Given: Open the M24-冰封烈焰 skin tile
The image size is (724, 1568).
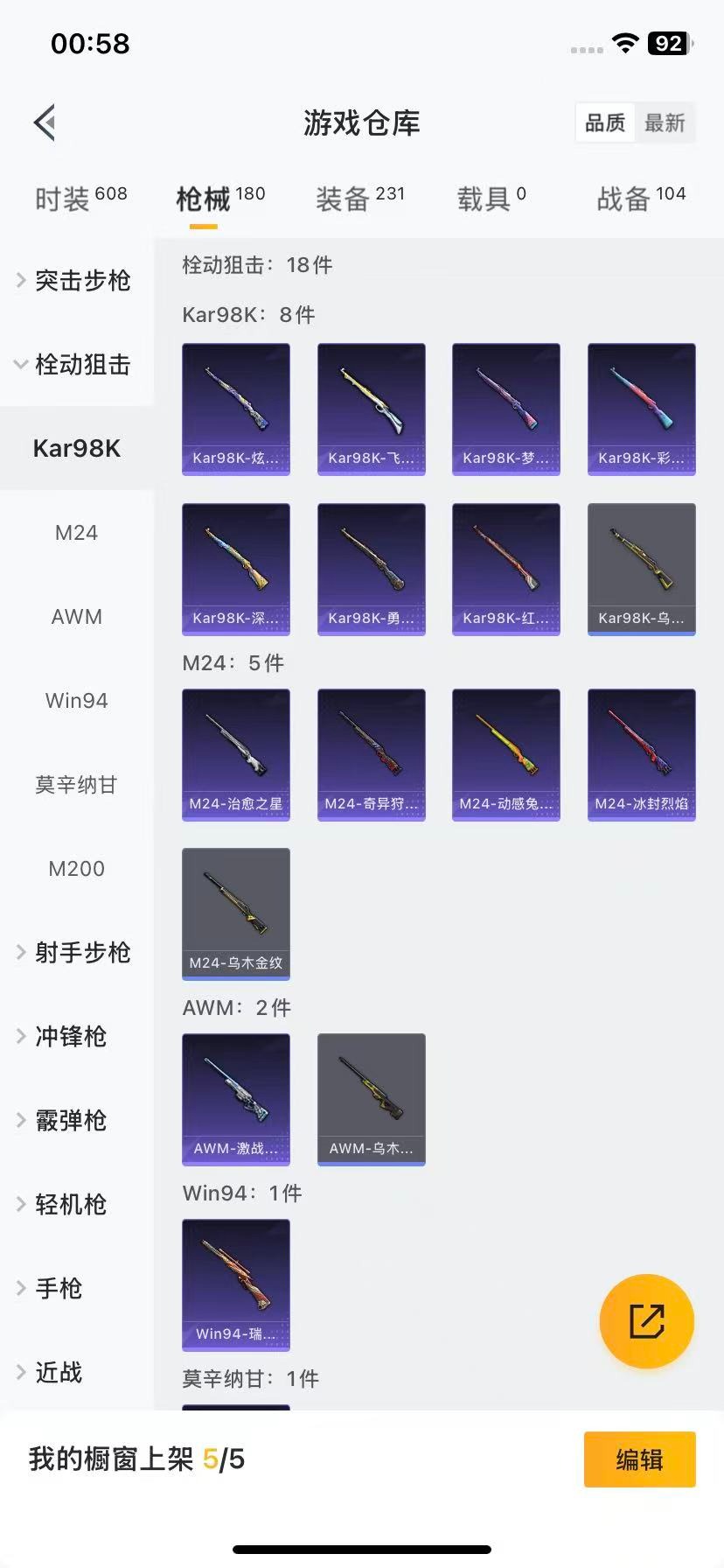Looking at the screenshot, I should point(641,754).
